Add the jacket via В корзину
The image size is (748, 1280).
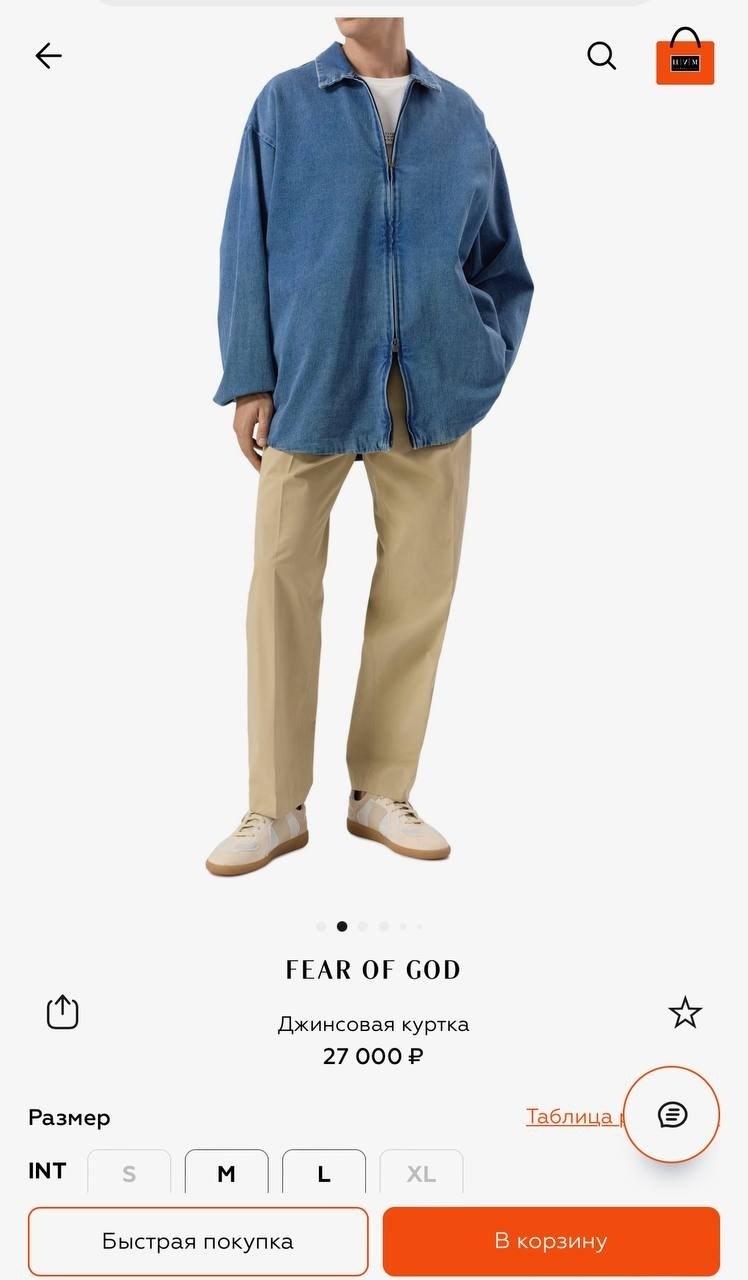pyautogui.click(x=551, y=1242)
